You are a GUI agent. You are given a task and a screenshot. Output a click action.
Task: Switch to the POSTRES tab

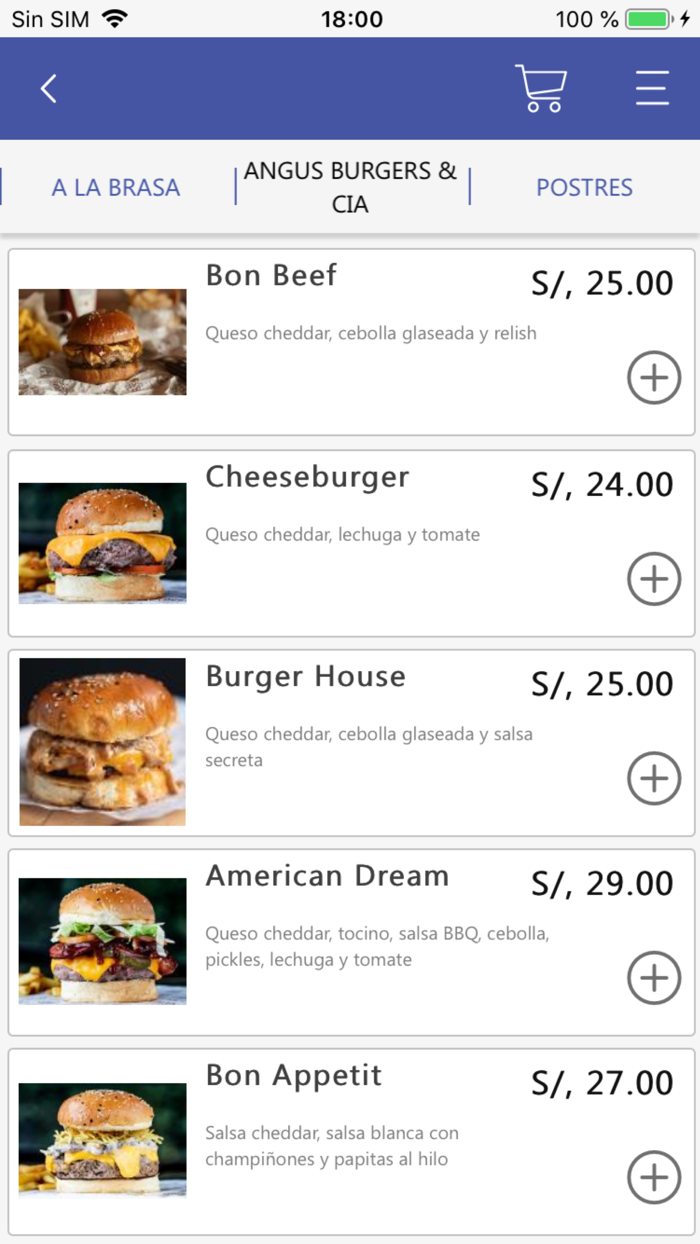(584, 187)
